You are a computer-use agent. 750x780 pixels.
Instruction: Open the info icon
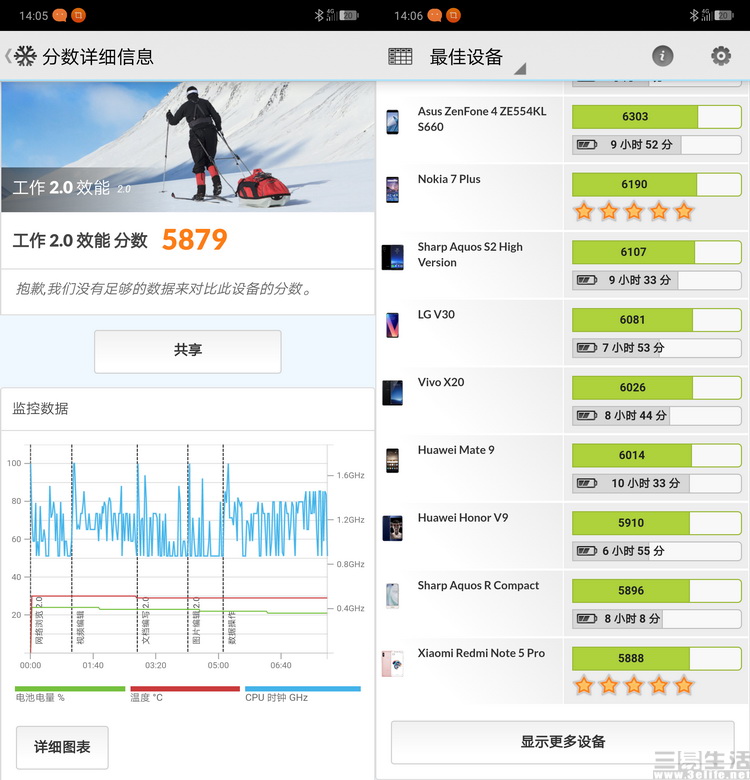coord(662,56)
